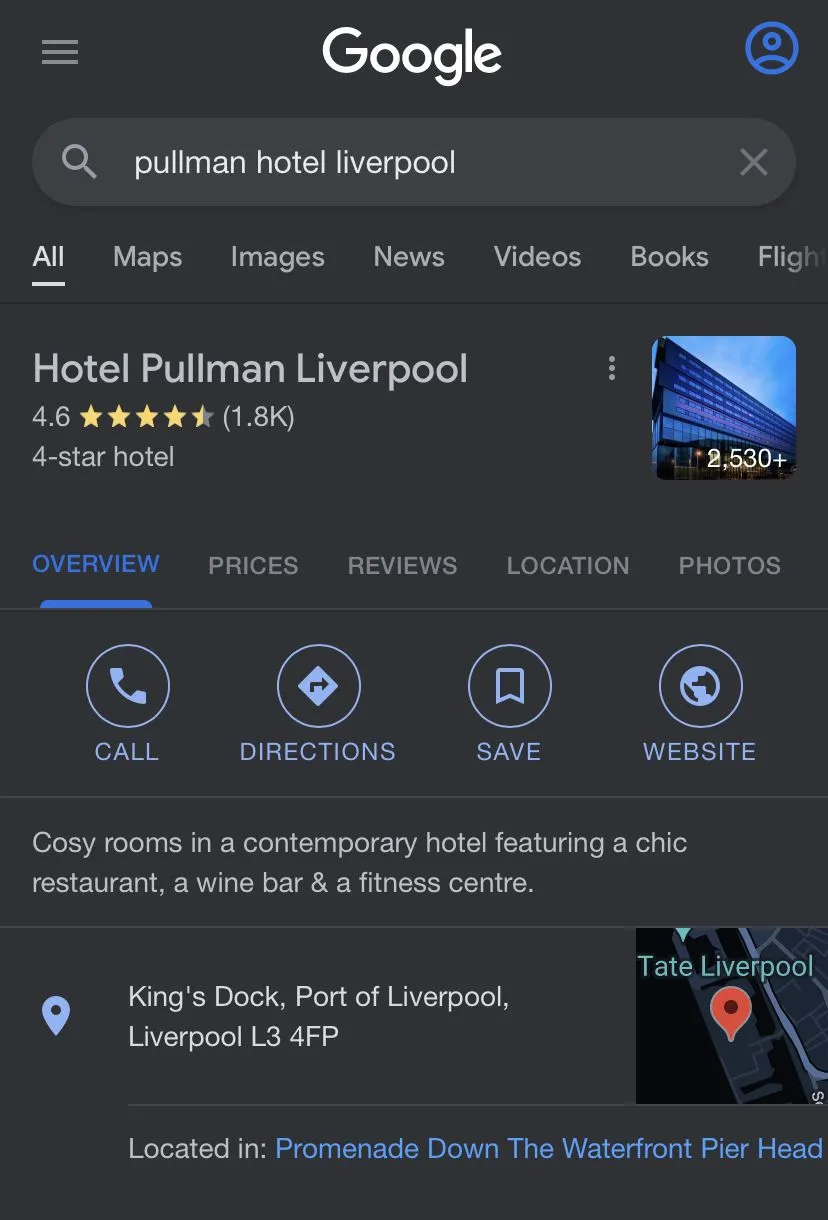Open the Google account profile
This screenshot has width=828, height=1220.
(x=771, y=48)
